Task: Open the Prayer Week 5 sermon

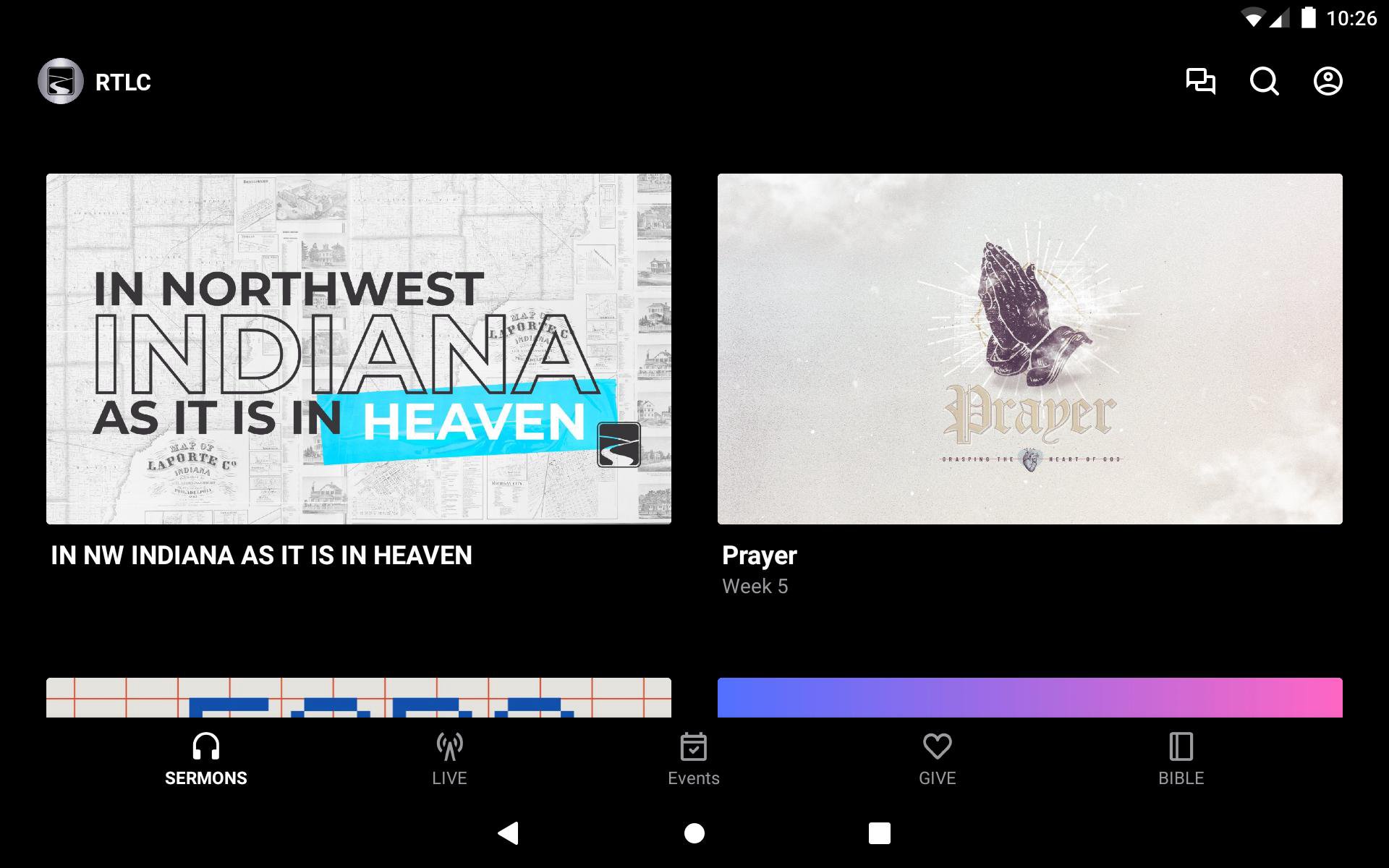Action: click(x=1029, y=349)
